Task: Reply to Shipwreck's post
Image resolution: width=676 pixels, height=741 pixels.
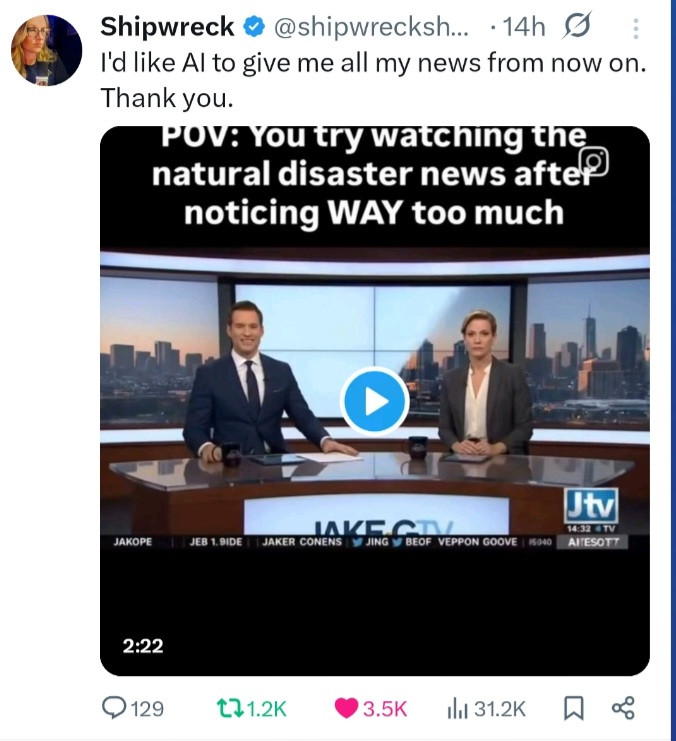Action: point(118,708)
